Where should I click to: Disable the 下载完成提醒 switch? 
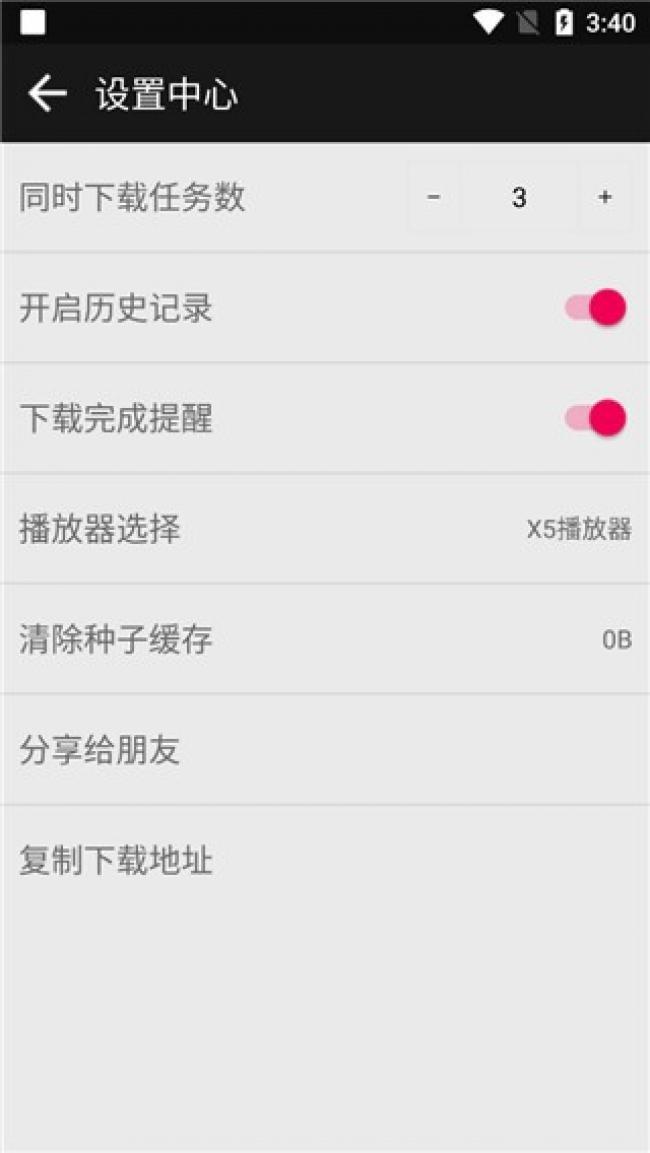click(x=596, y=418)
